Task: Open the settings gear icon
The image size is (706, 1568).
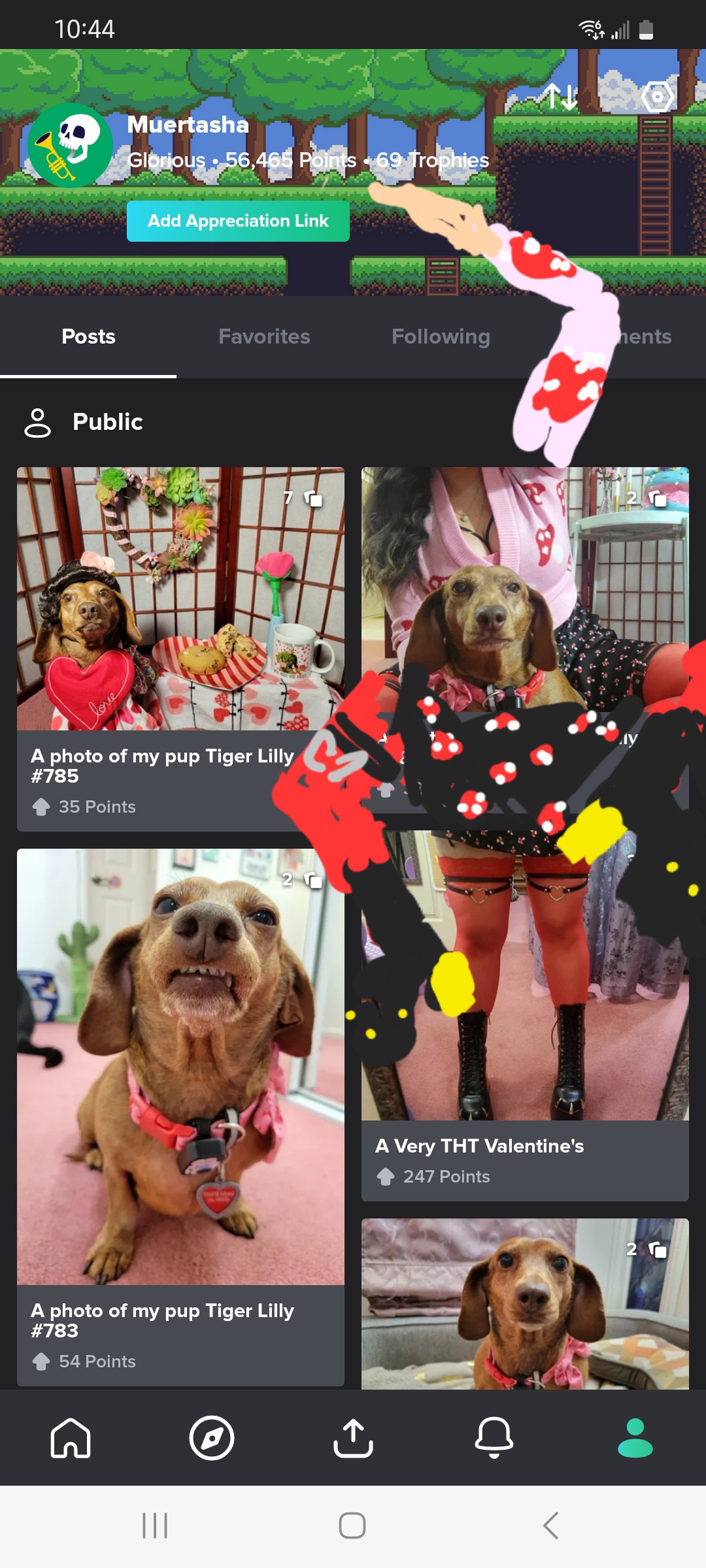Action: (x=657, y=97)
